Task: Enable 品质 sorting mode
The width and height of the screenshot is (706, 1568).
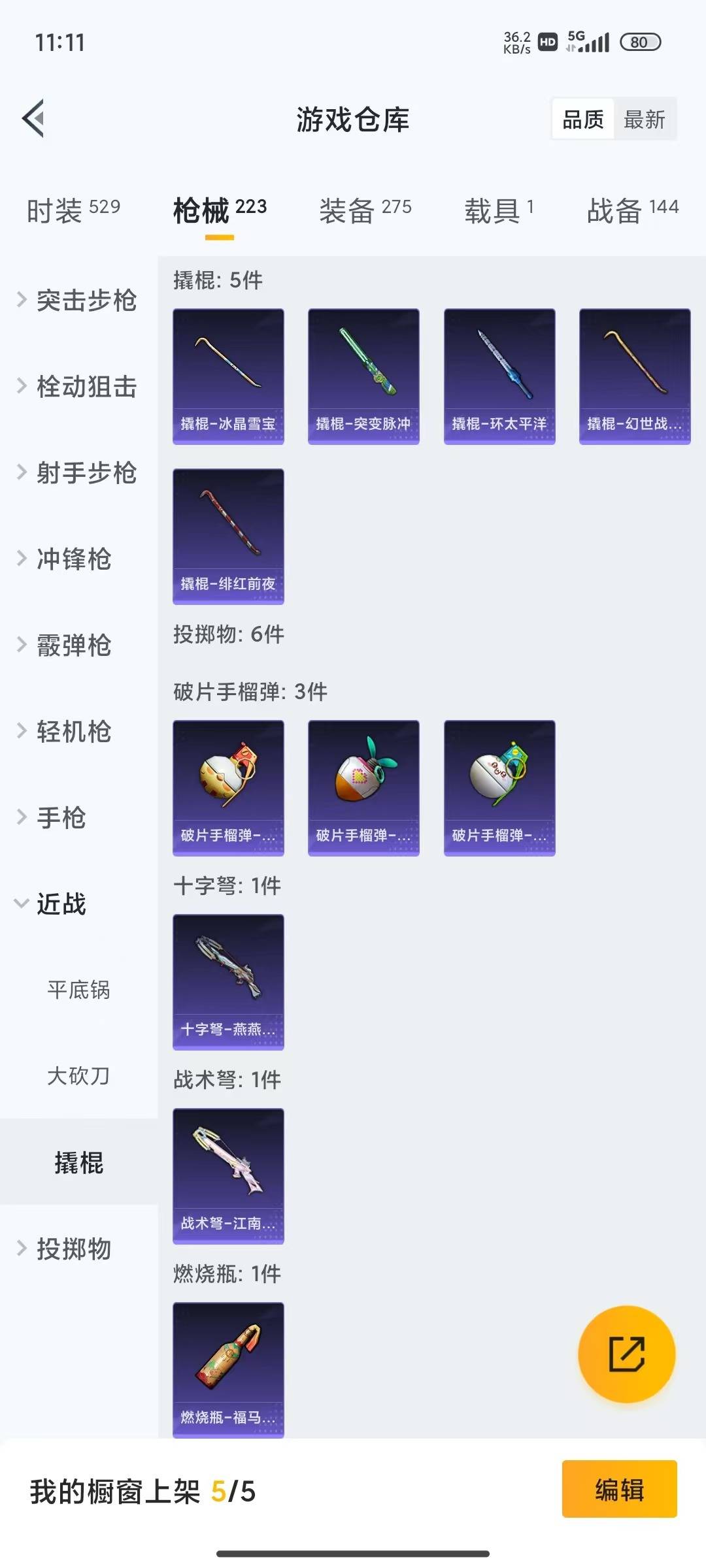Action: point(582,120)
